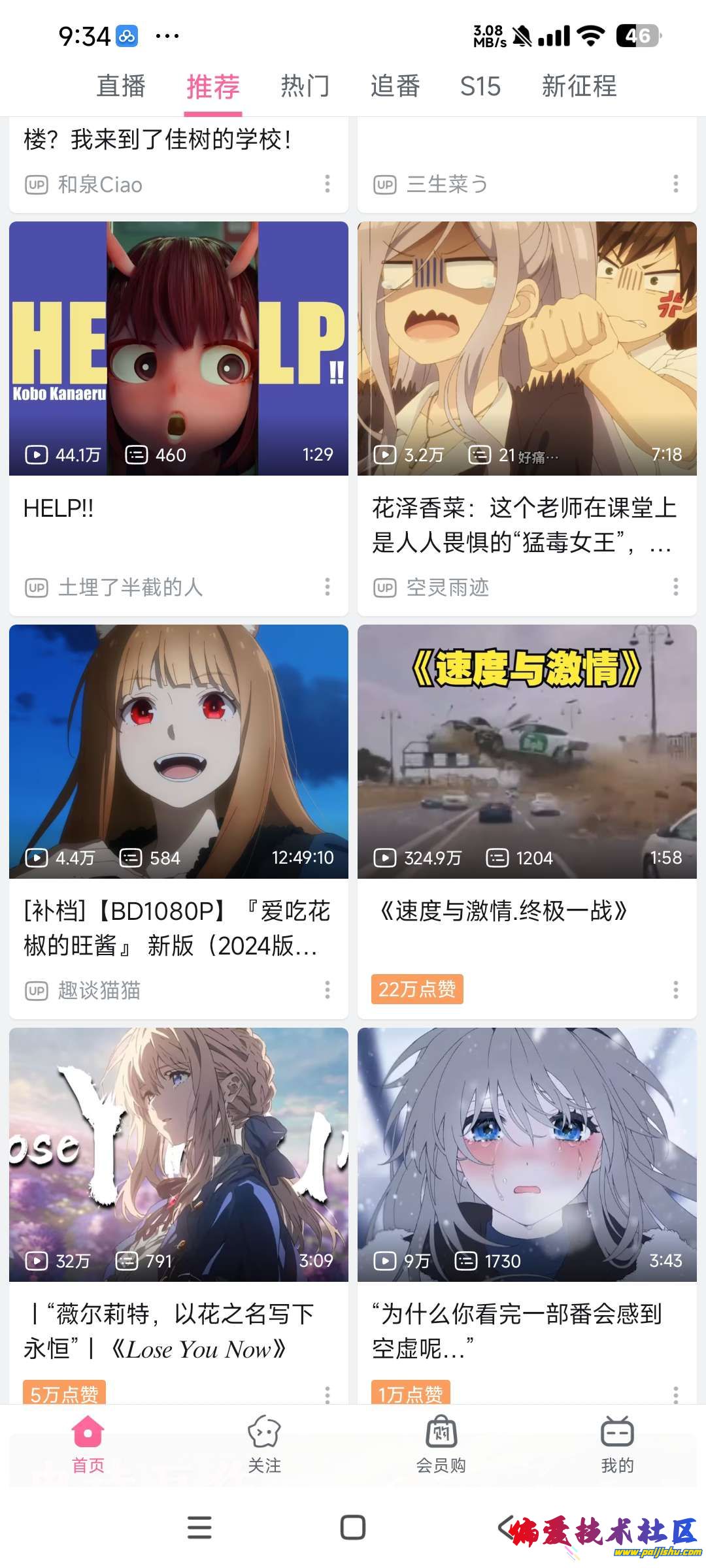Open the 为什么你看完一部番会感到空虚呢 video

click(x=527, y=1154)
